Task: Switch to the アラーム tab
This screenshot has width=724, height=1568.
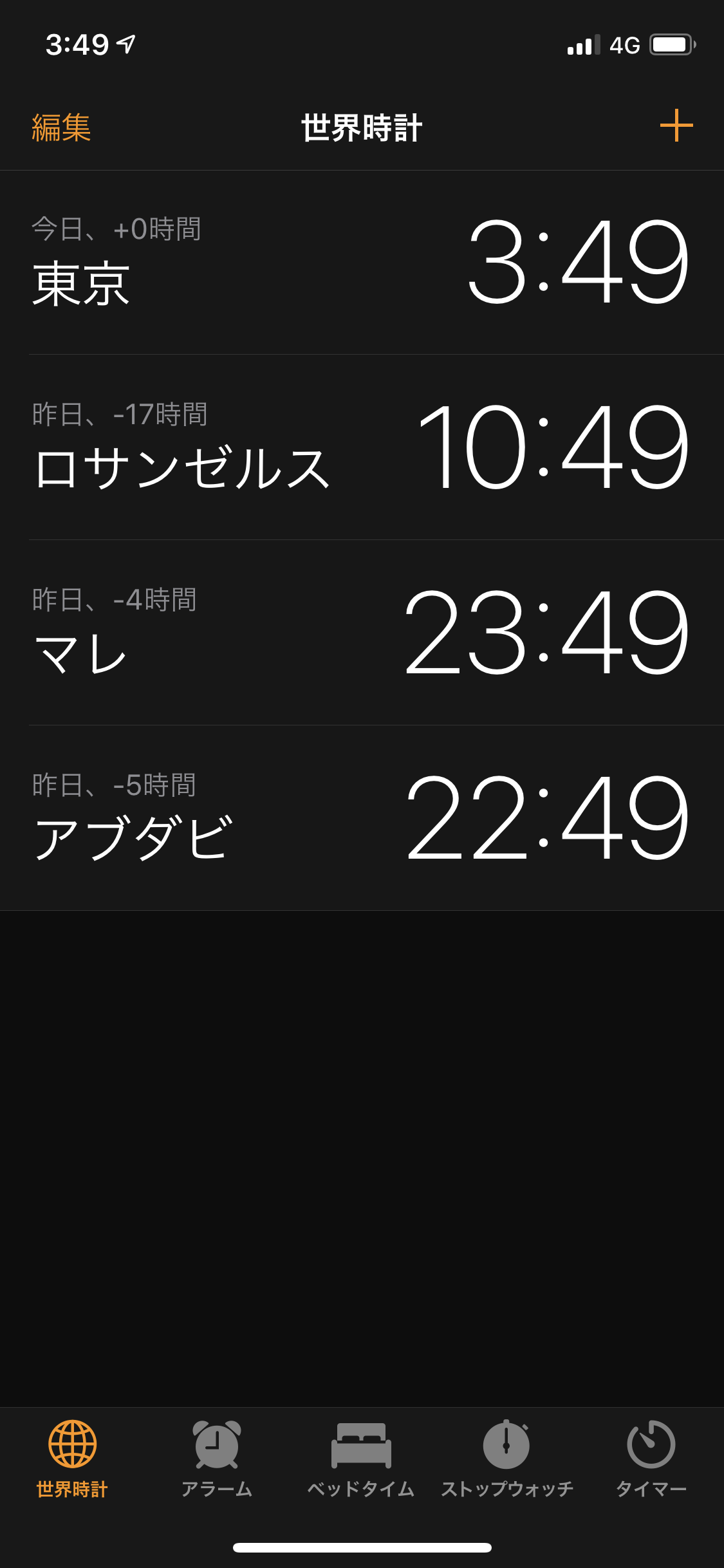Action: tap(217, 1458)
